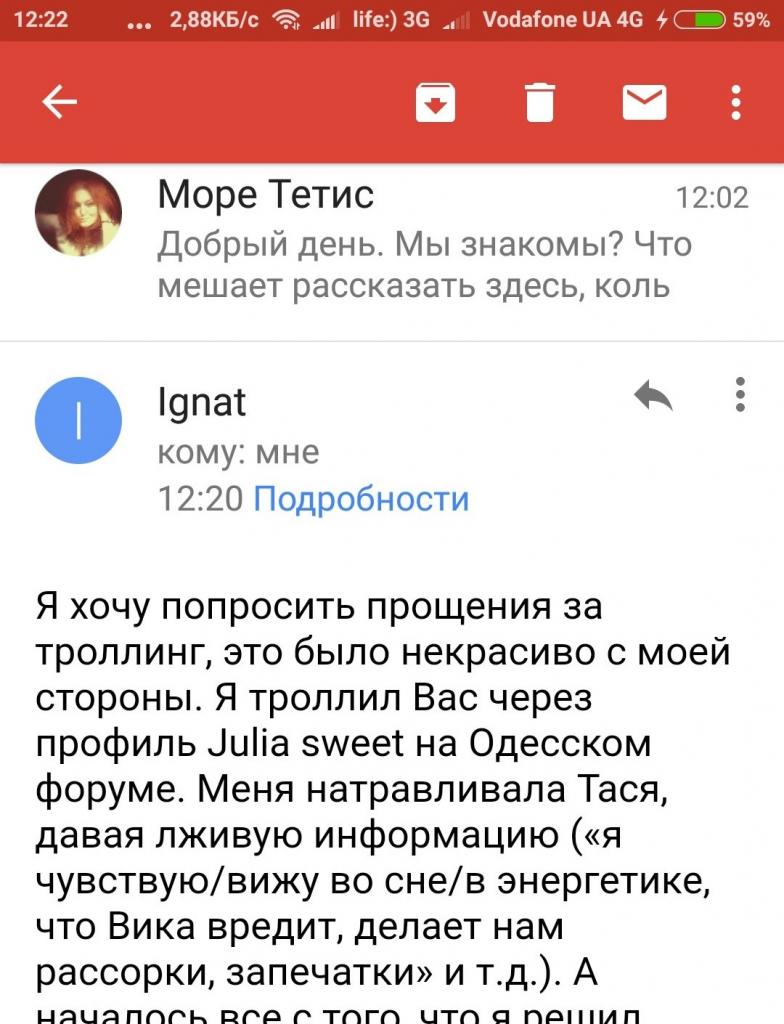Go back to the inbox
This screenshot has height=1024, width=784.
point(59,102)
